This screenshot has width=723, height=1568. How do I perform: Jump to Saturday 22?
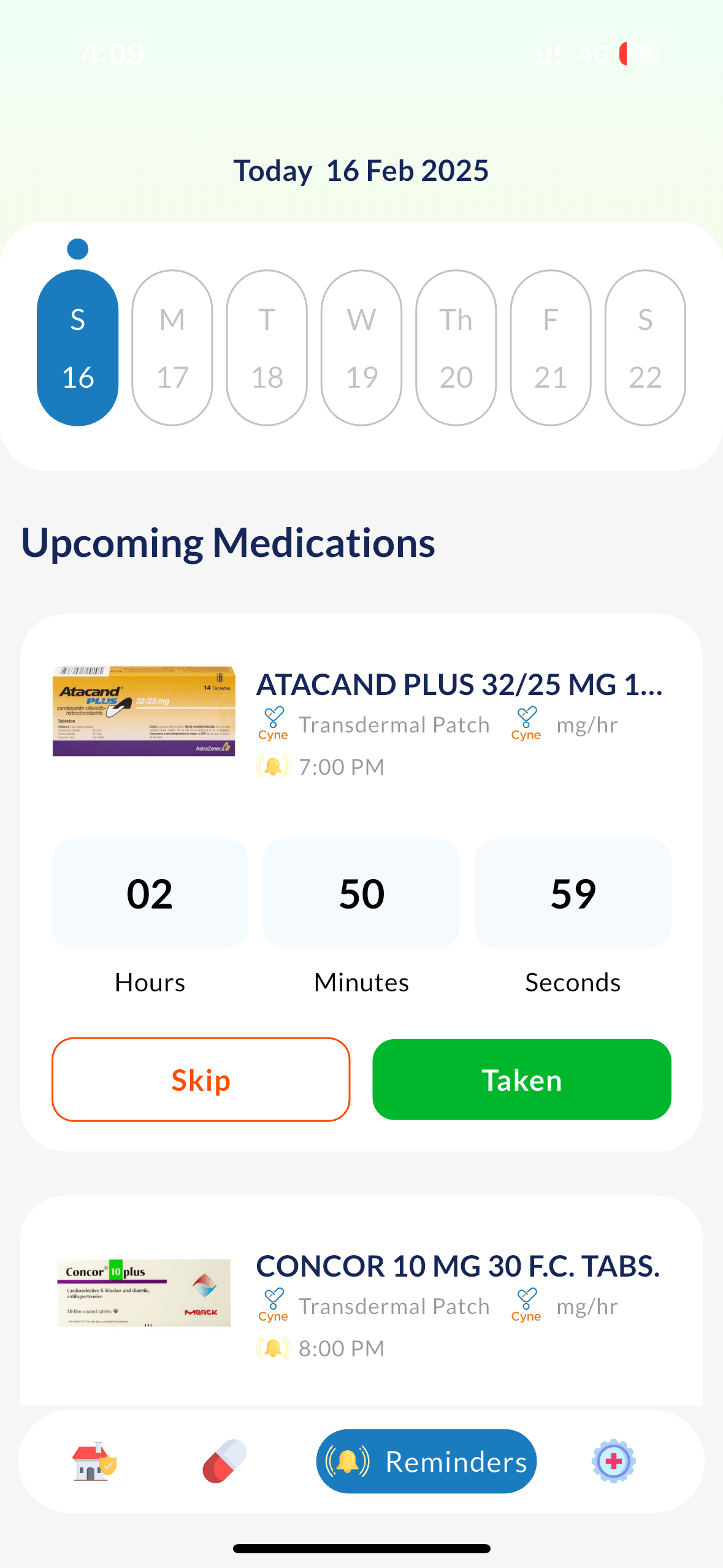[x=645, y=348]
